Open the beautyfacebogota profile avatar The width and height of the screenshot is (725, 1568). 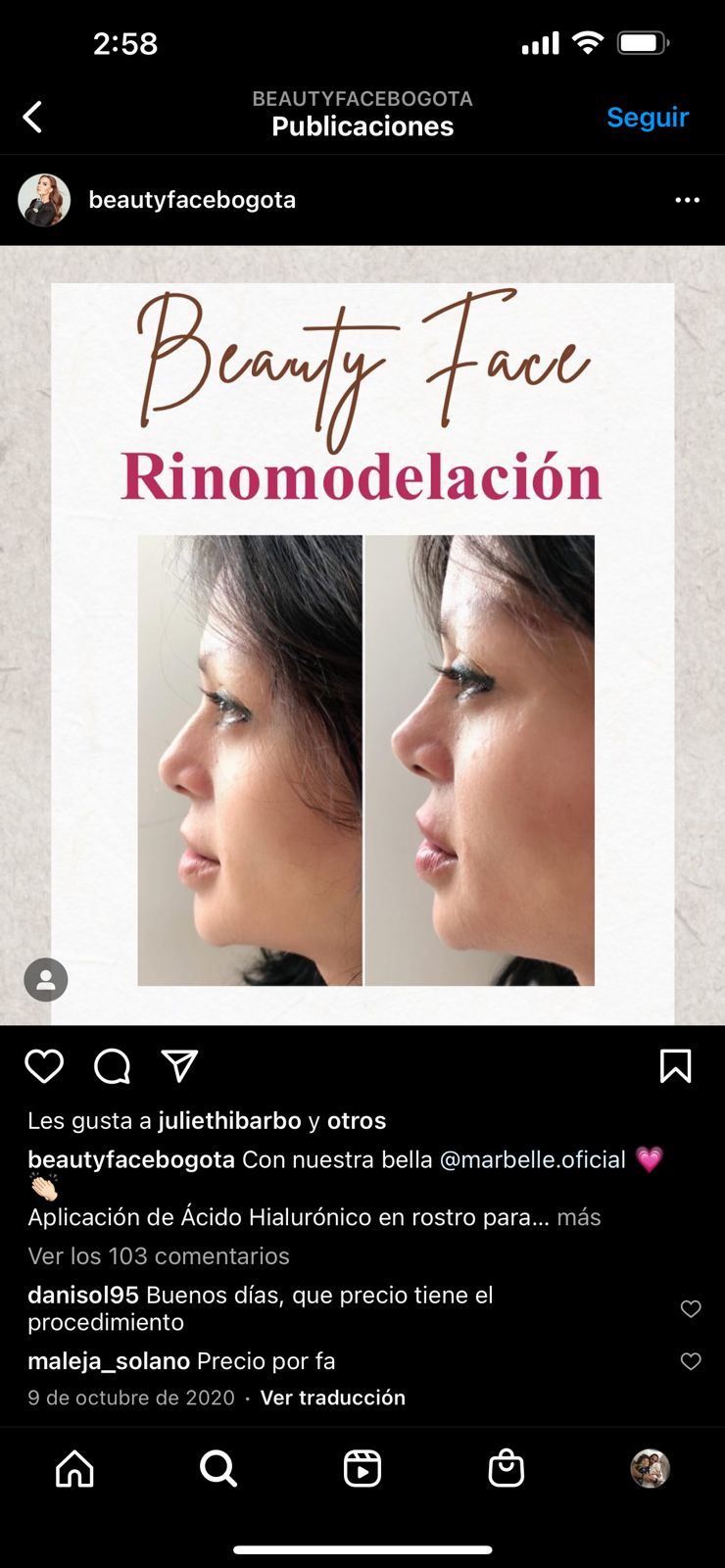point(44,200)
